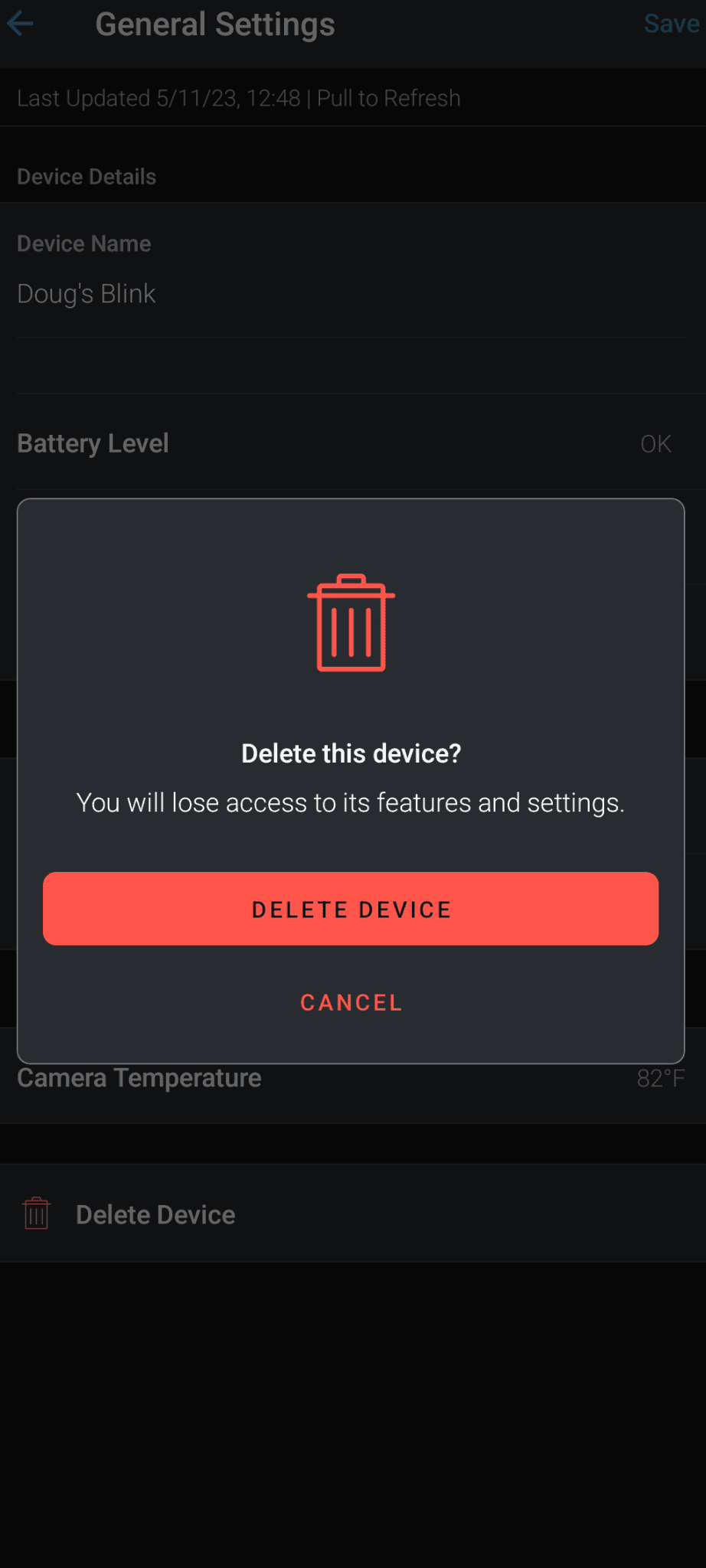This screenshot has width=706, height=1568.
Task: Click the warning text about losing access
Action: (351, 802)
